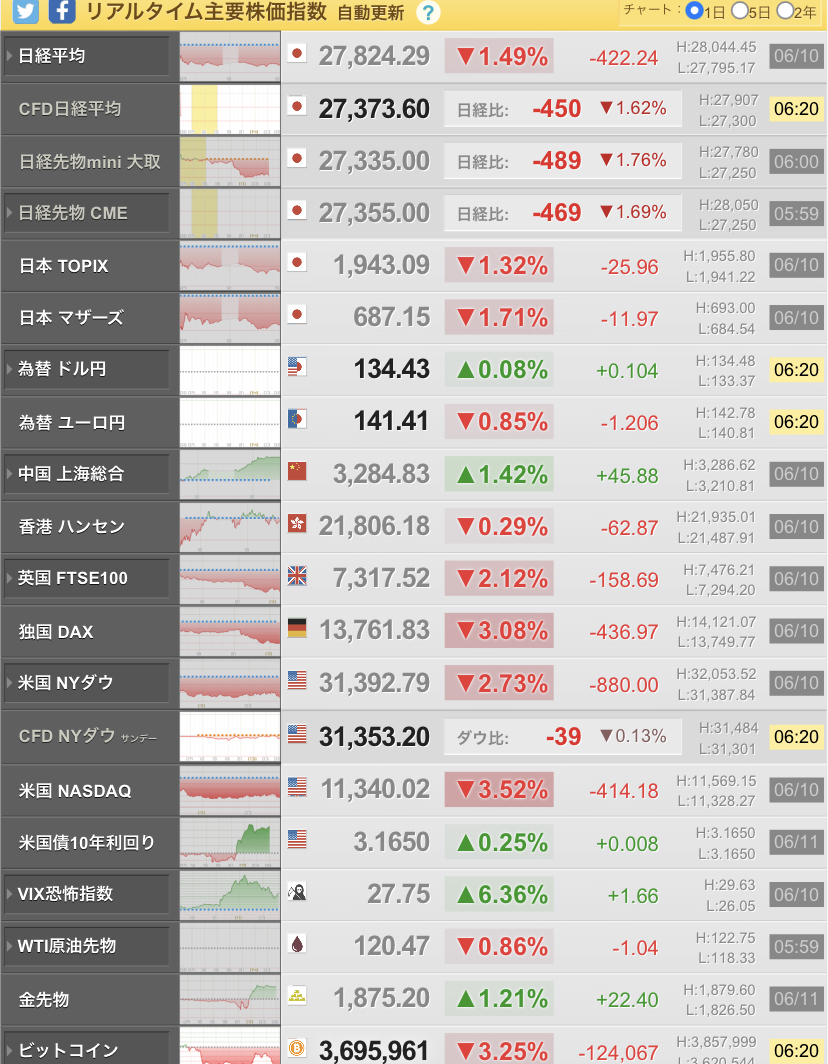
Task: Open the 日本 TOPIX mini chart
Action: [230, 265]
